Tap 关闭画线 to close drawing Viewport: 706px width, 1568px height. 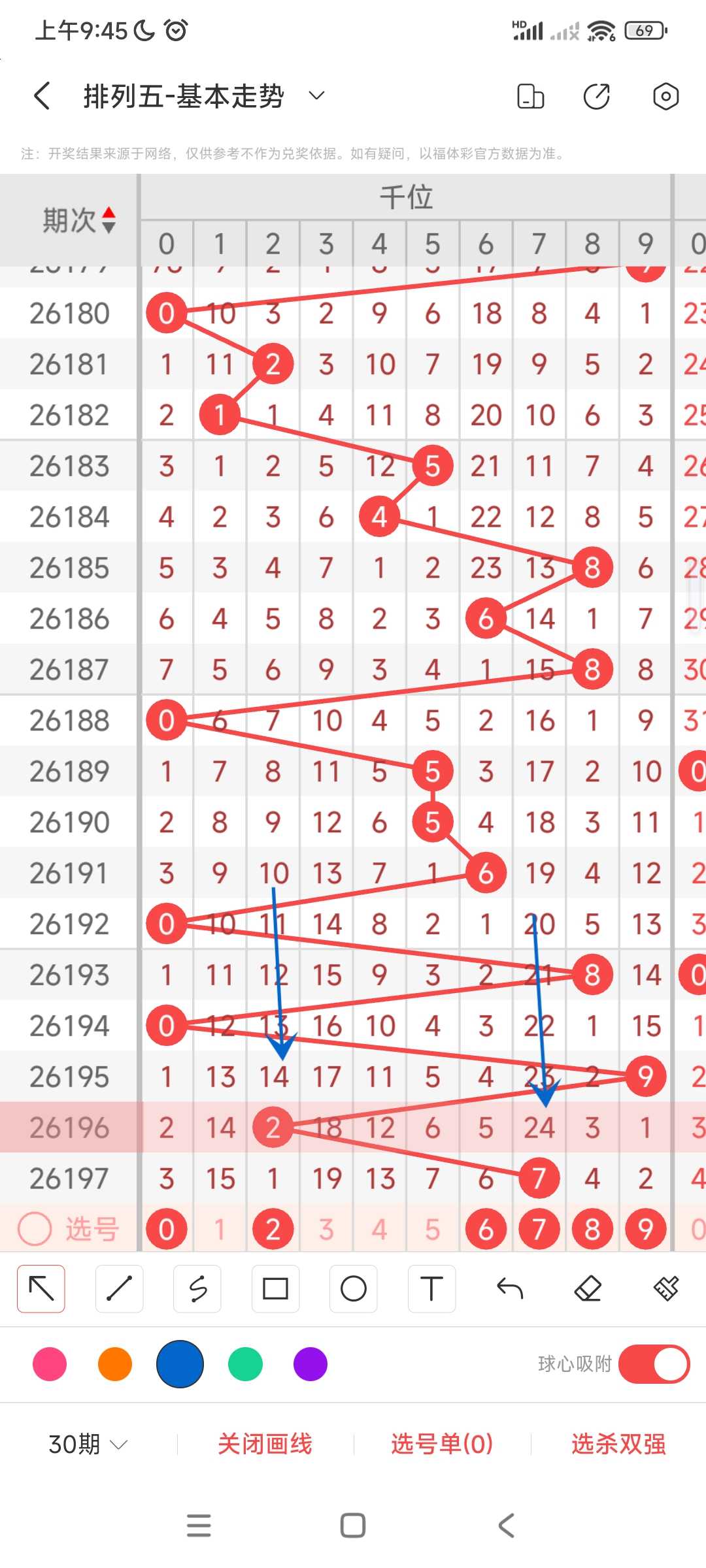pyautogui.click(x=265, y=1444)
